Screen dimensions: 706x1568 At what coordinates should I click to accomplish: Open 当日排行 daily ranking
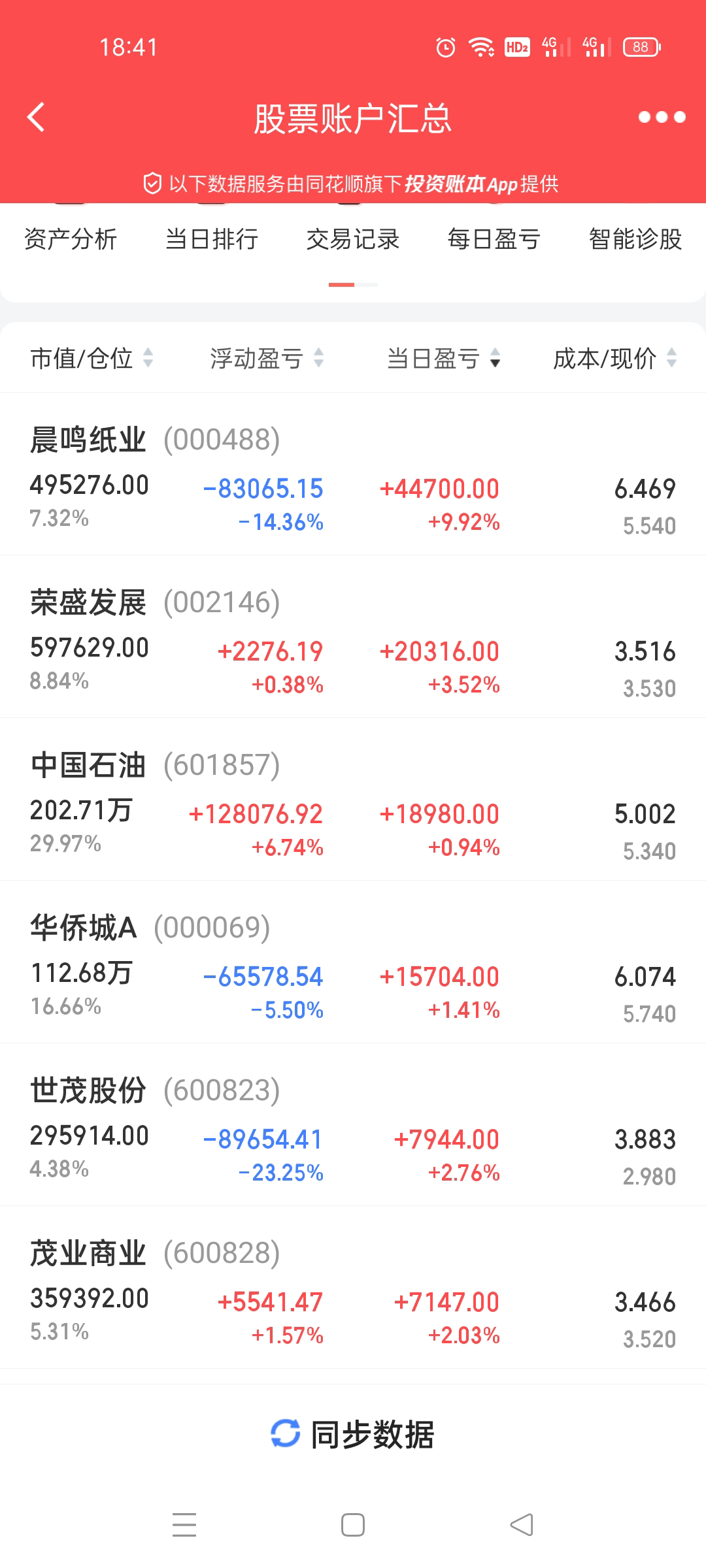[x=212, y=239]
